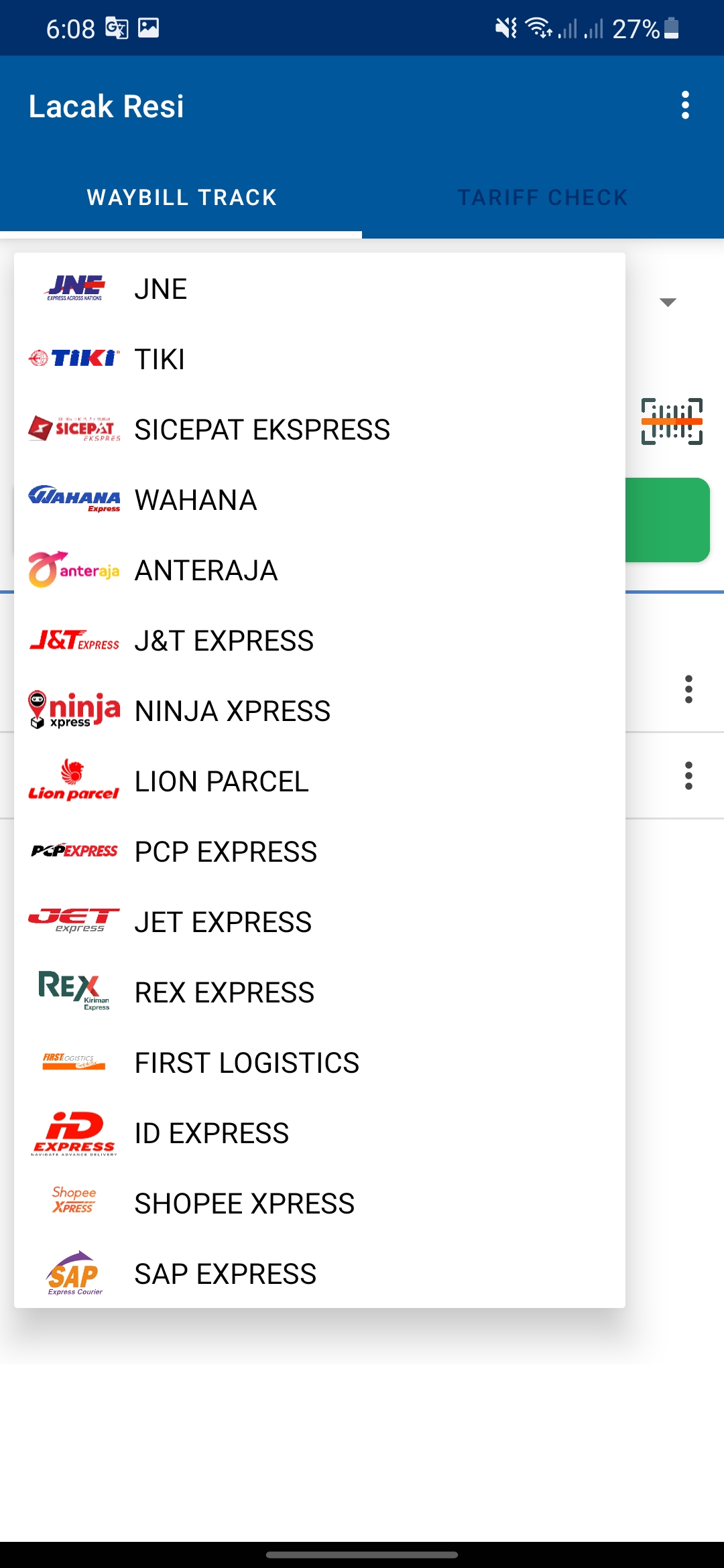This screenshot has width=724, height=1568.
Task: Choose ANTERAJA from the list
Action: click(319, 570)
